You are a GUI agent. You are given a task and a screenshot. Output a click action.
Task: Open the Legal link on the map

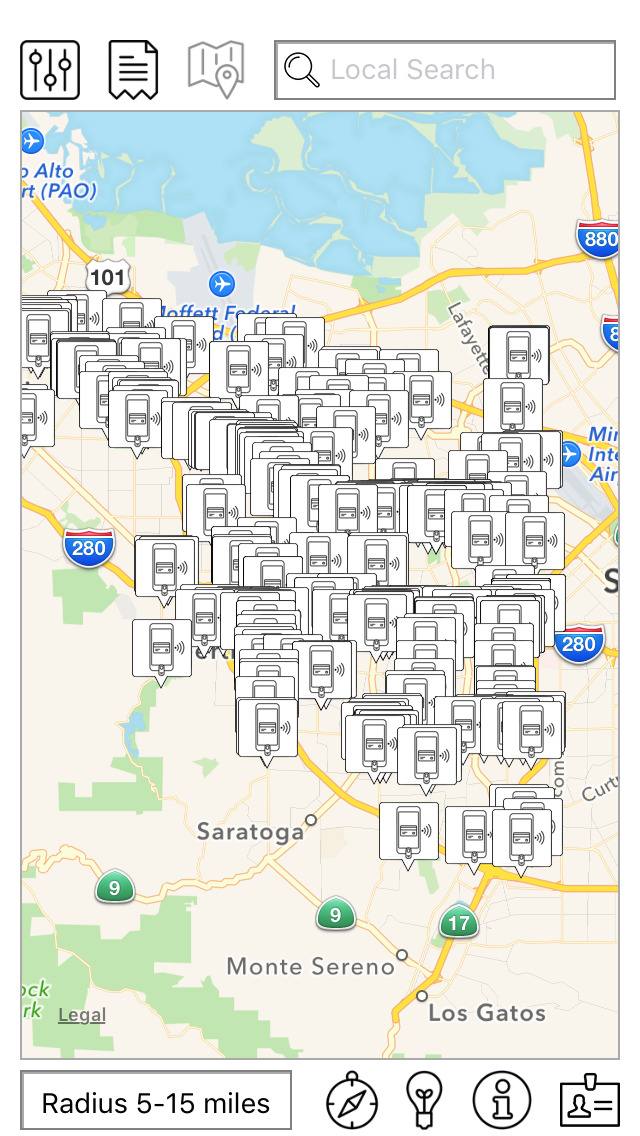(82, 1015)
